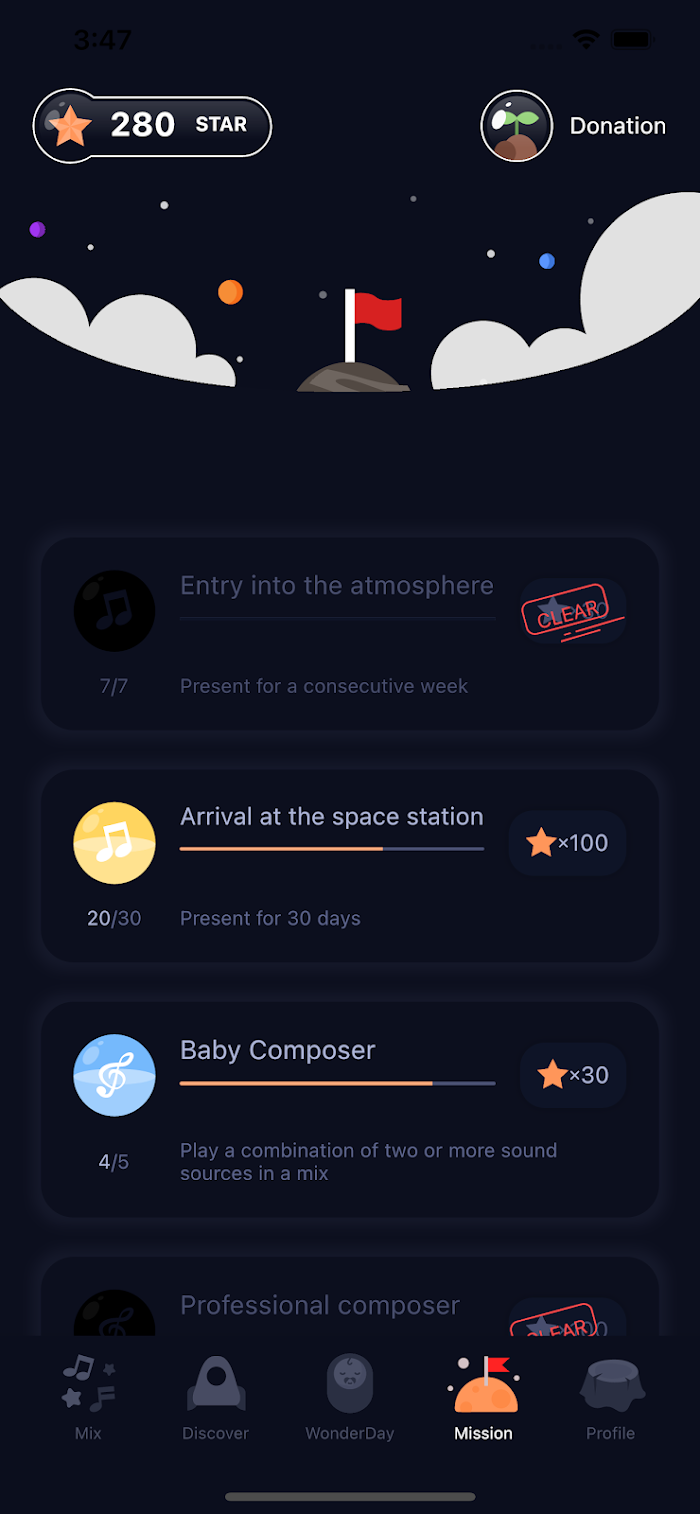
Task: Tap the star ×30 reward button
Action: pos(573,1075)
